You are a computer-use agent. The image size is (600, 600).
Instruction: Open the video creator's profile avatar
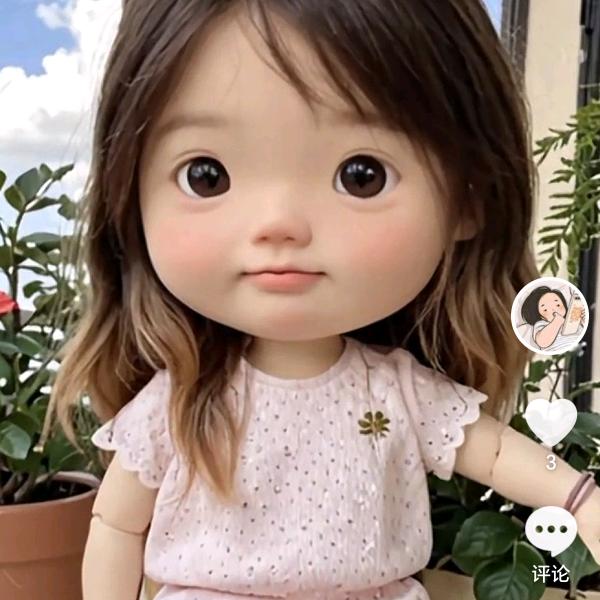click(x=549, y=316)
